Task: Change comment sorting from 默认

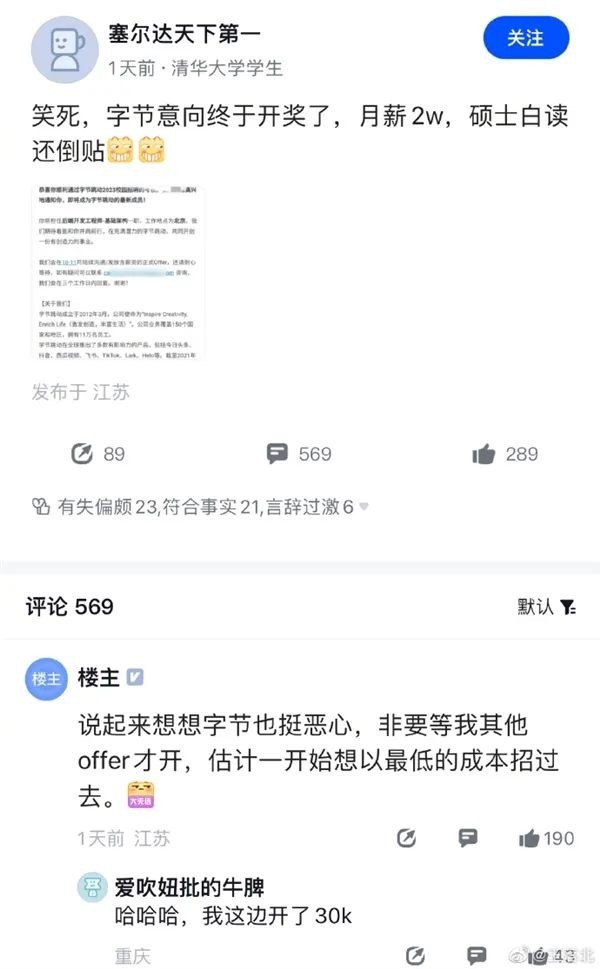Action: pos(547,607)
